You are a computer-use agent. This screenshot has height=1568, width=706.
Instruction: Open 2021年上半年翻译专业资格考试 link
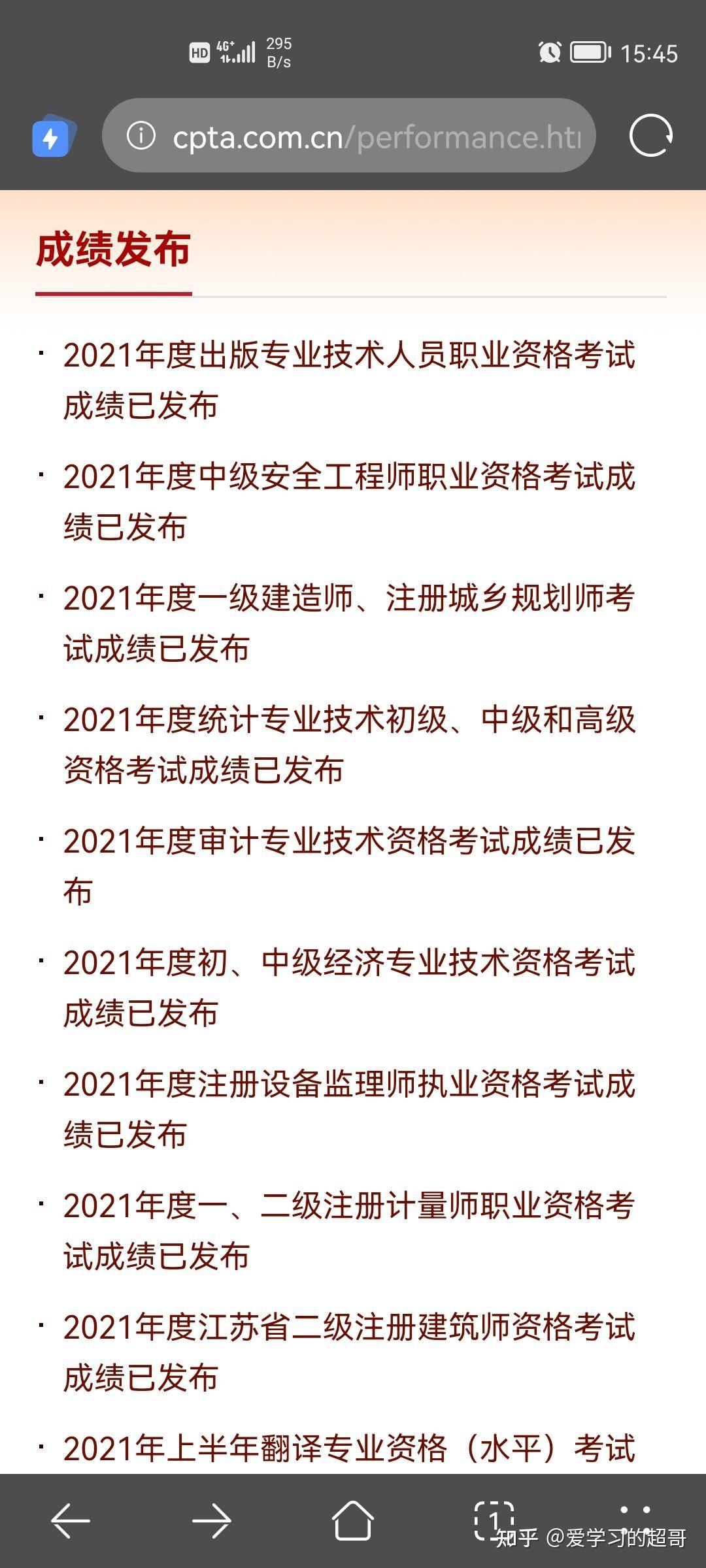(x=349, y=1448)
